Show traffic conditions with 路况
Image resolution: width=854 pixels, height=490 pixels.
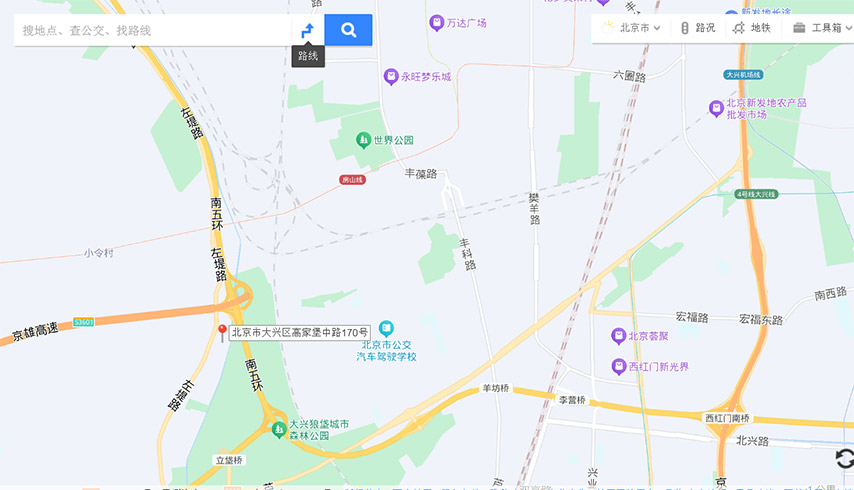(x=698, y=28)
